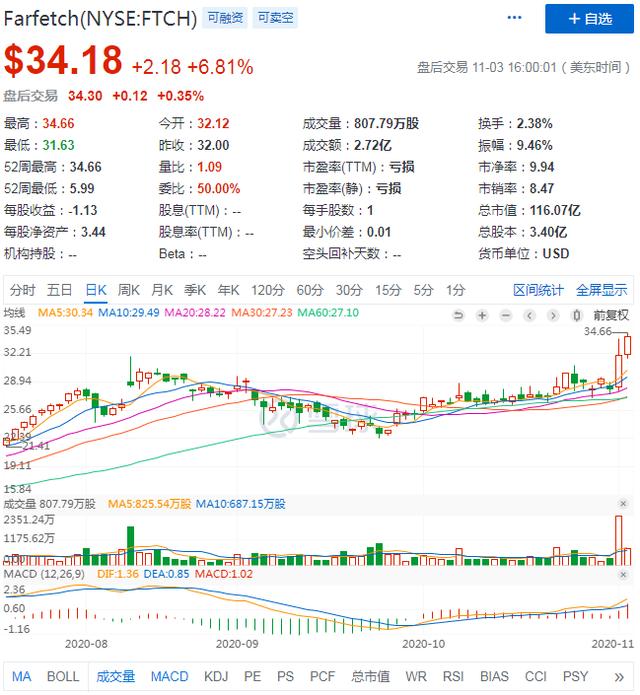640x695 pixels.
Task: Open 区间统计 range statistics
Action: pos(538,290)
